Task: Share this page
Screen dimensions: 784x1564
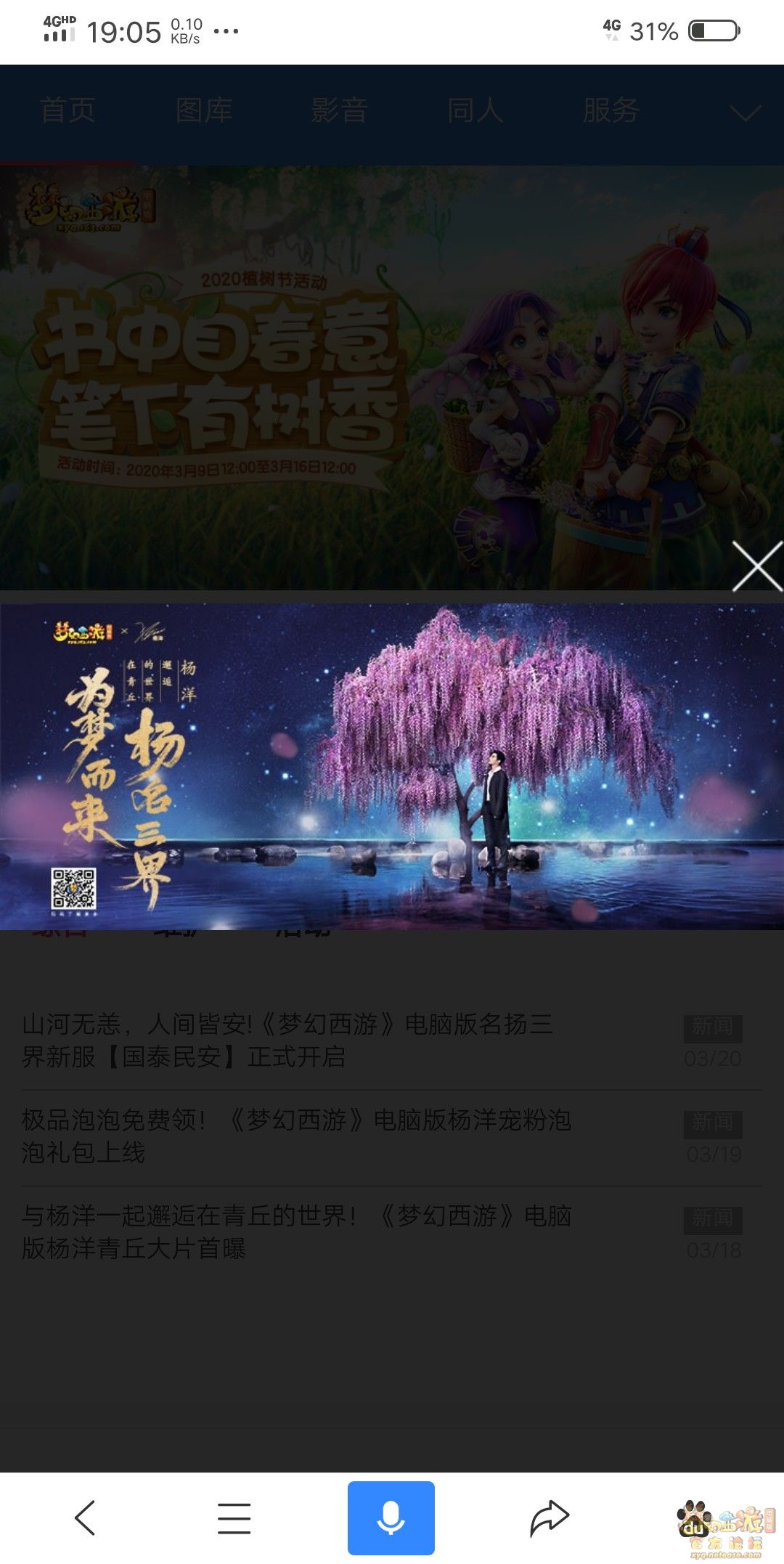Action: point(550,1518)
